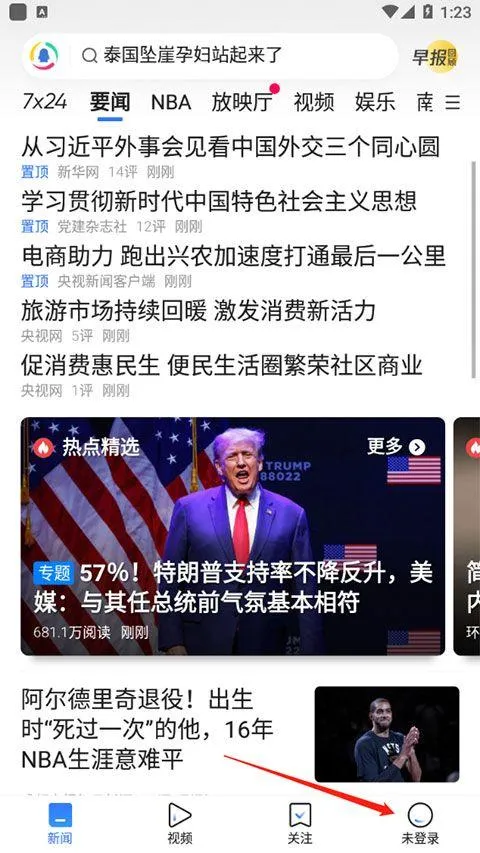Read 学习贯彻新时代中国特色社会主义思想 article
Screen dimensions: 480x853
[219, 201]
